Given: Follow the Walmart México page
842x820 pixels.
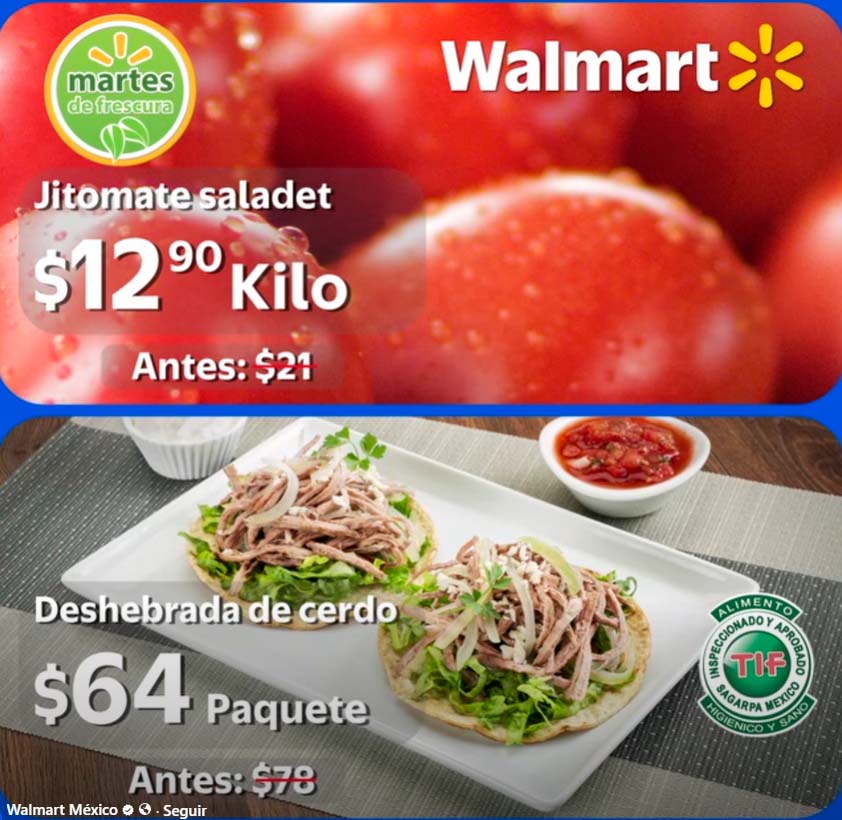Looking at the screenshot, I should click(186, 810).
